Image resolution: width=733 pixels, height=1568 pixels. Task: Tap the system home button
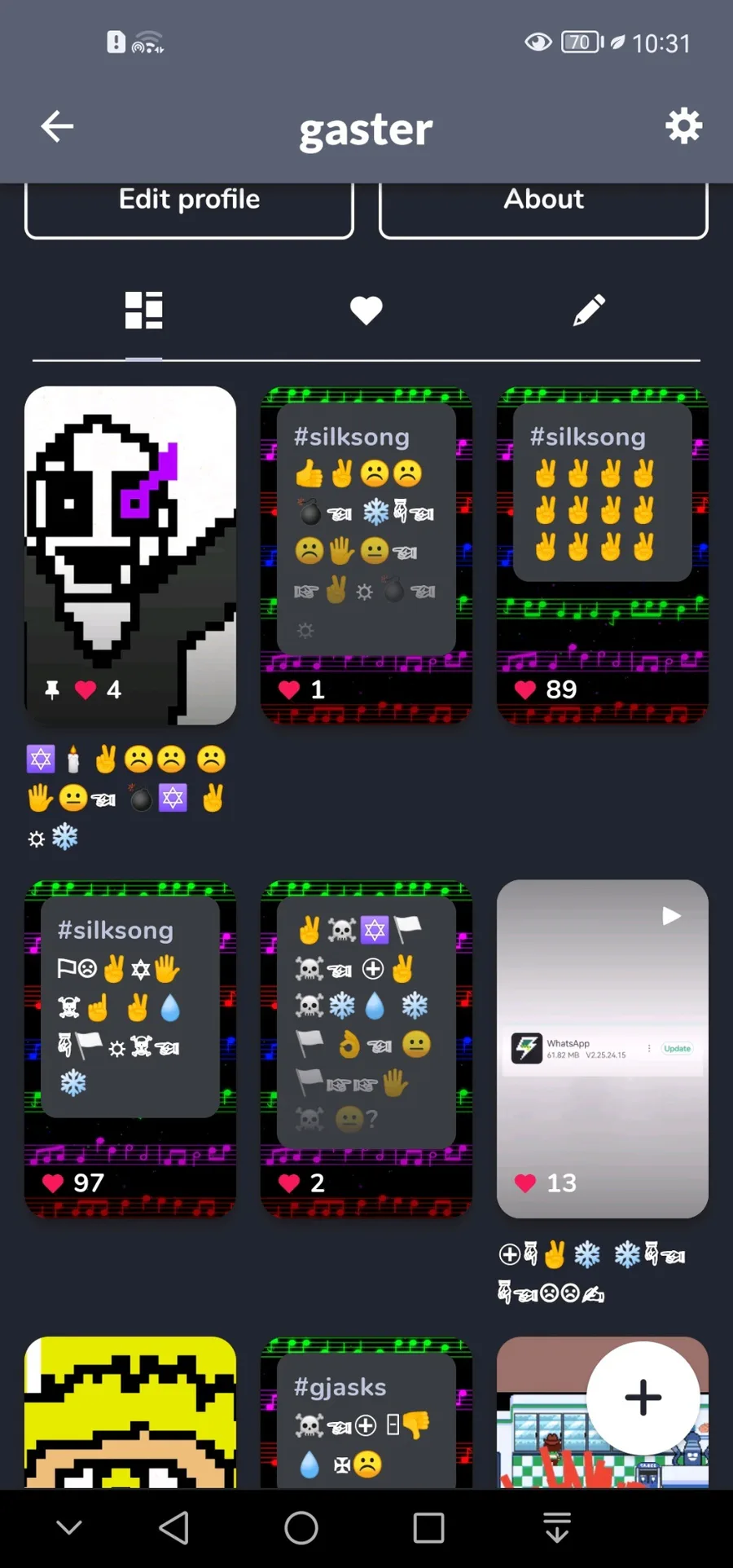tap(301, 1528)
